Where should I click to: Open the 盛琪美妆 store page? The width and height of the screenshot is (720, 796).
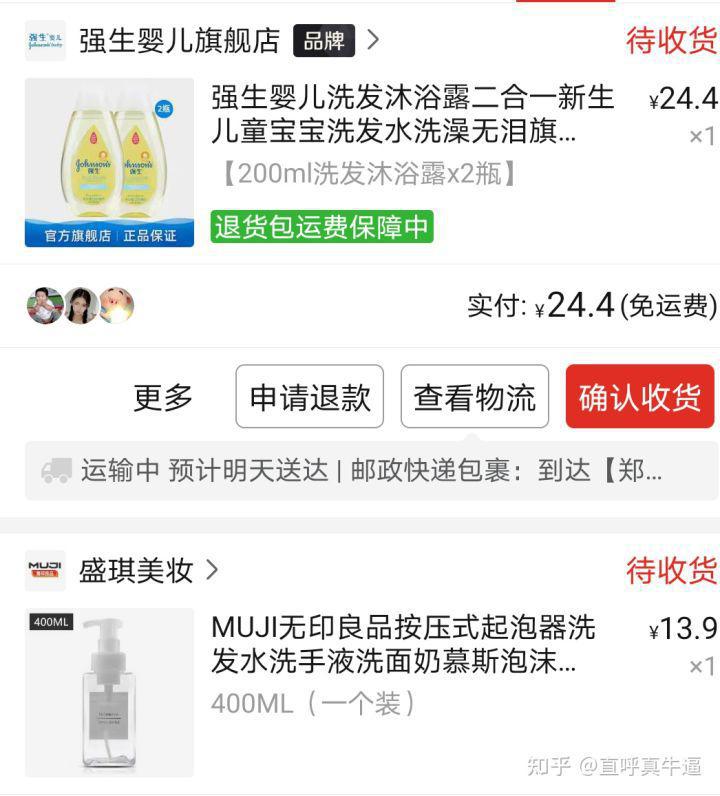[136, 571]
